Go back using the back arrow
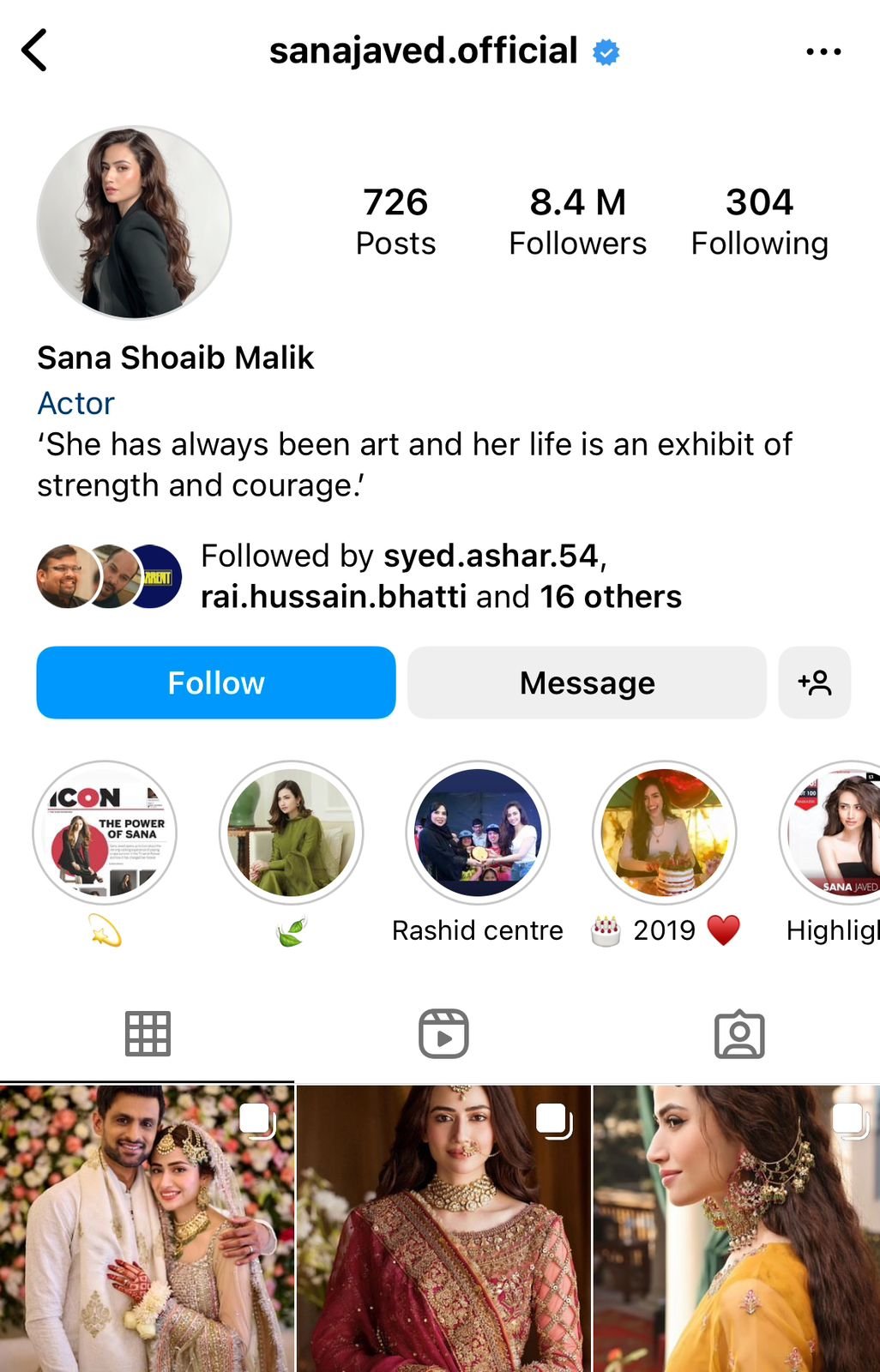 point(34,51)
